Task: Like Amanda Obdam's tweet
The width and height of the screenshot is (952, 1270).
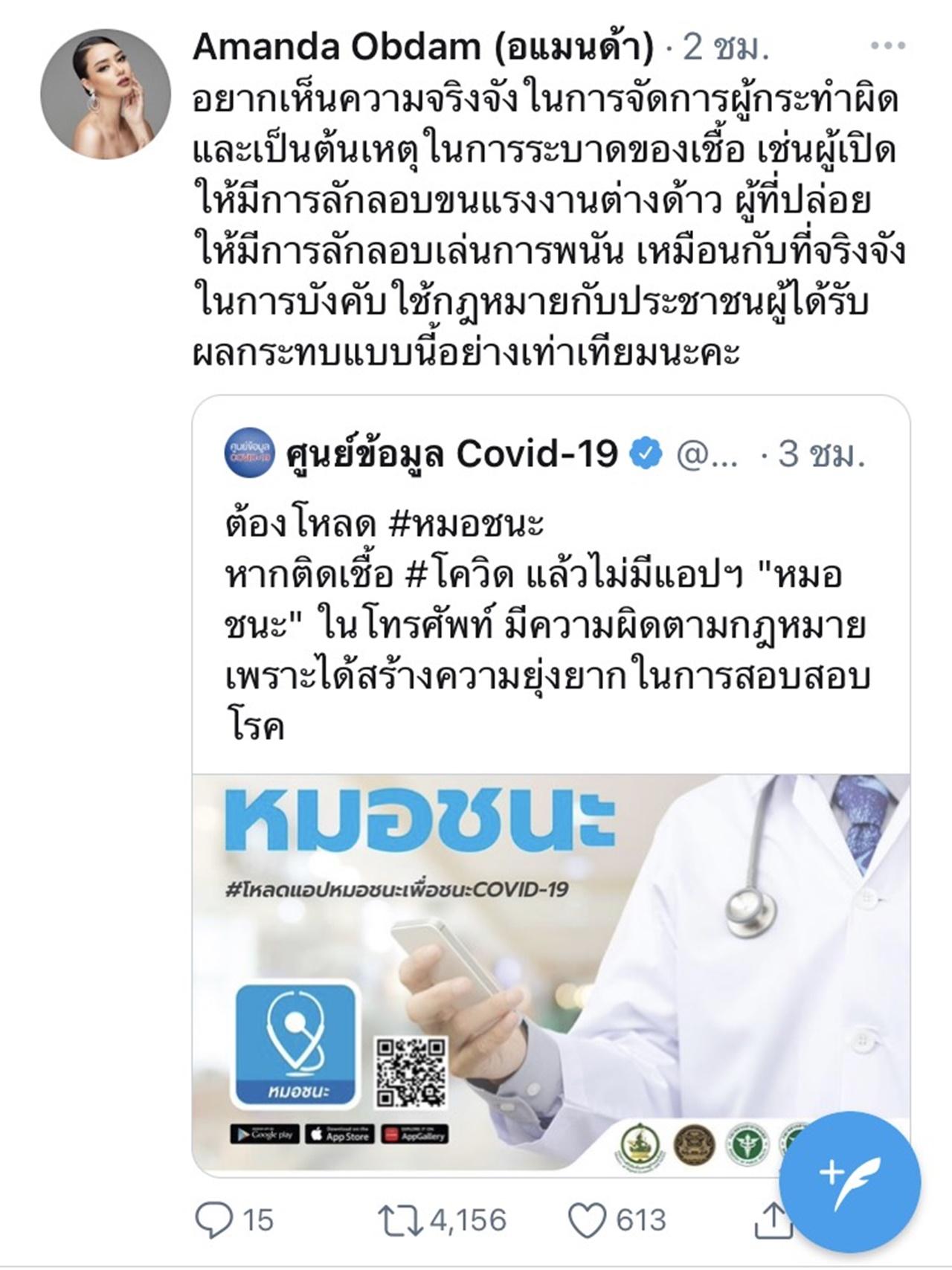Action: click(x=586, y=1220)
